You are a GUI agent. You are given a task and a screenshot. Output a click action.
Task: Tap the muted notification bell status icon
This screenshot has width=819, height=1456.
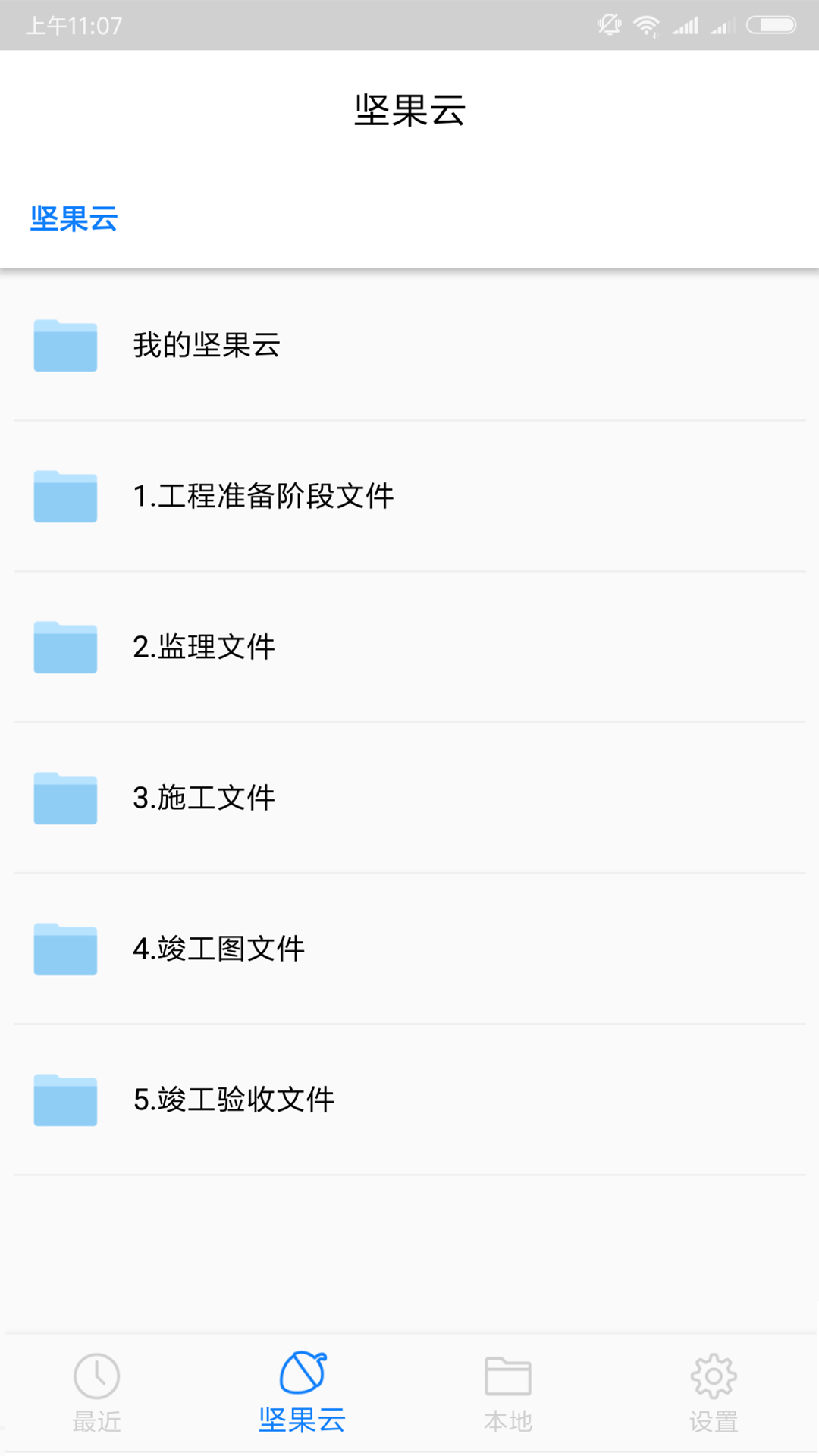(608, 24)
